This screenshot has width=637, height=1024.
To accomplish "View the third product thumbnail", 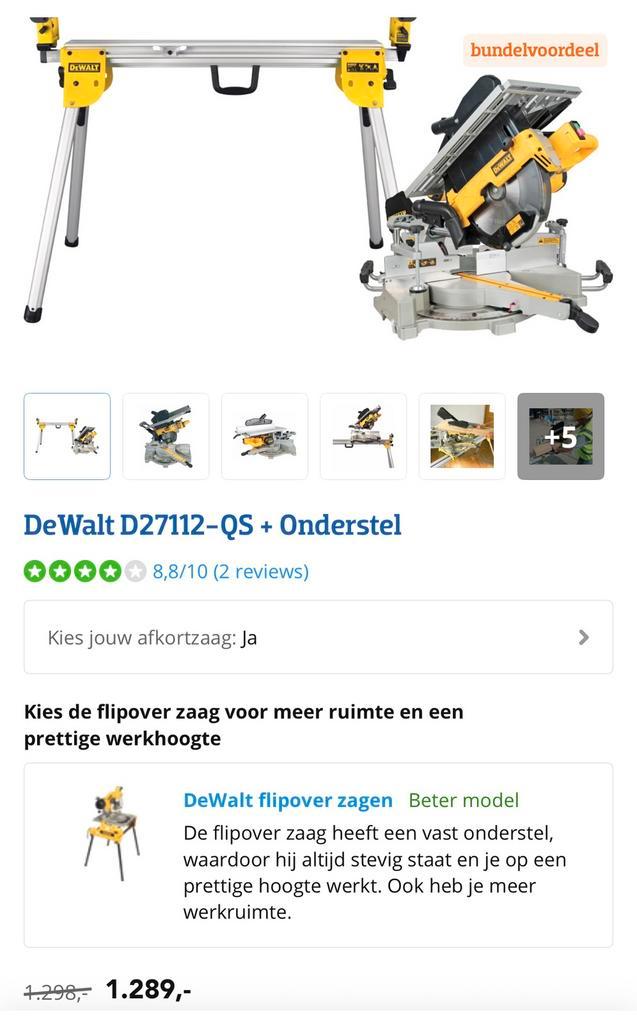I will 265,436.
